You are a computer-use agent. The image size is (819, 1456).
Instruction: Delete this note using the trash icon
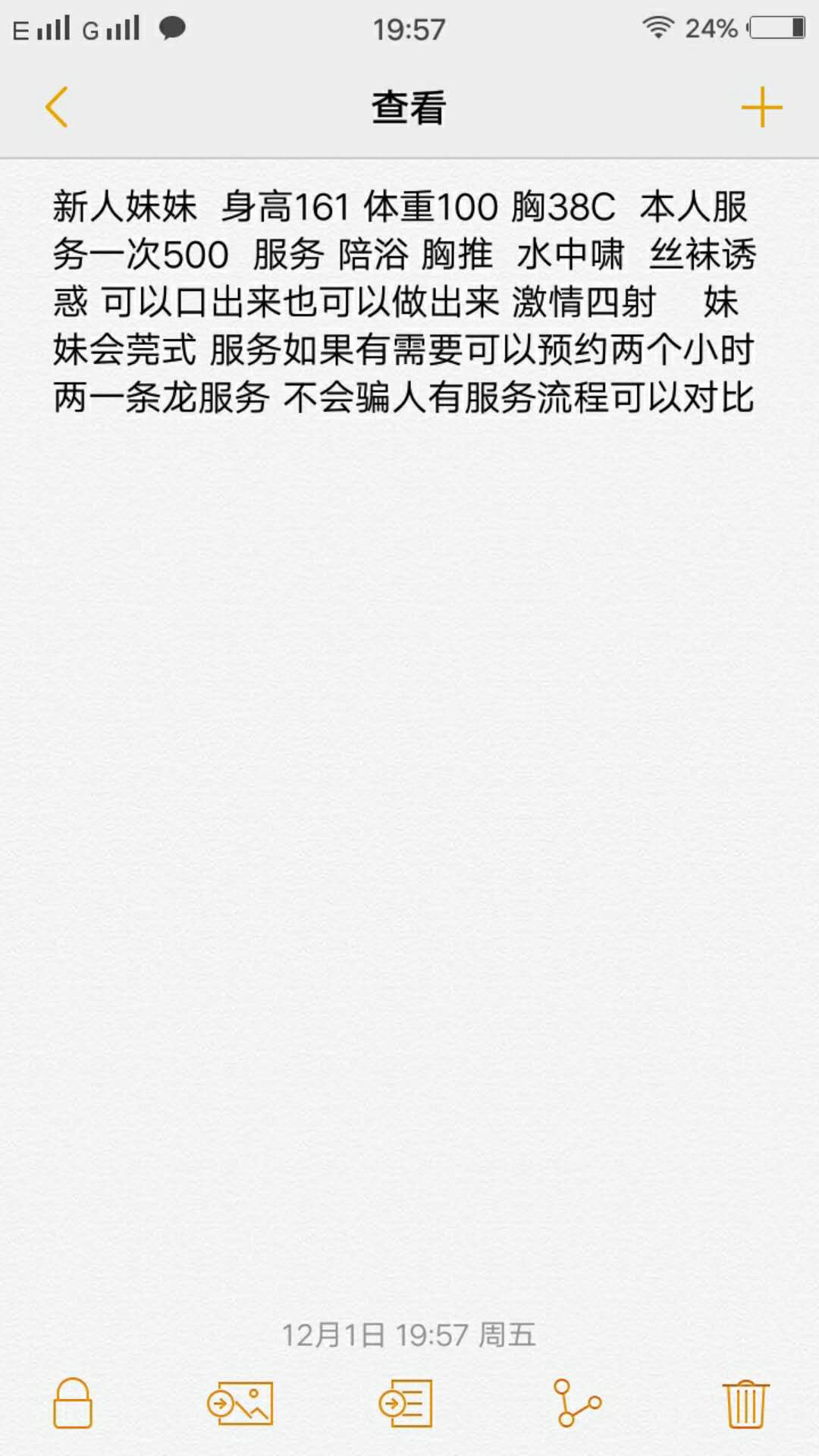(747, 1404)
